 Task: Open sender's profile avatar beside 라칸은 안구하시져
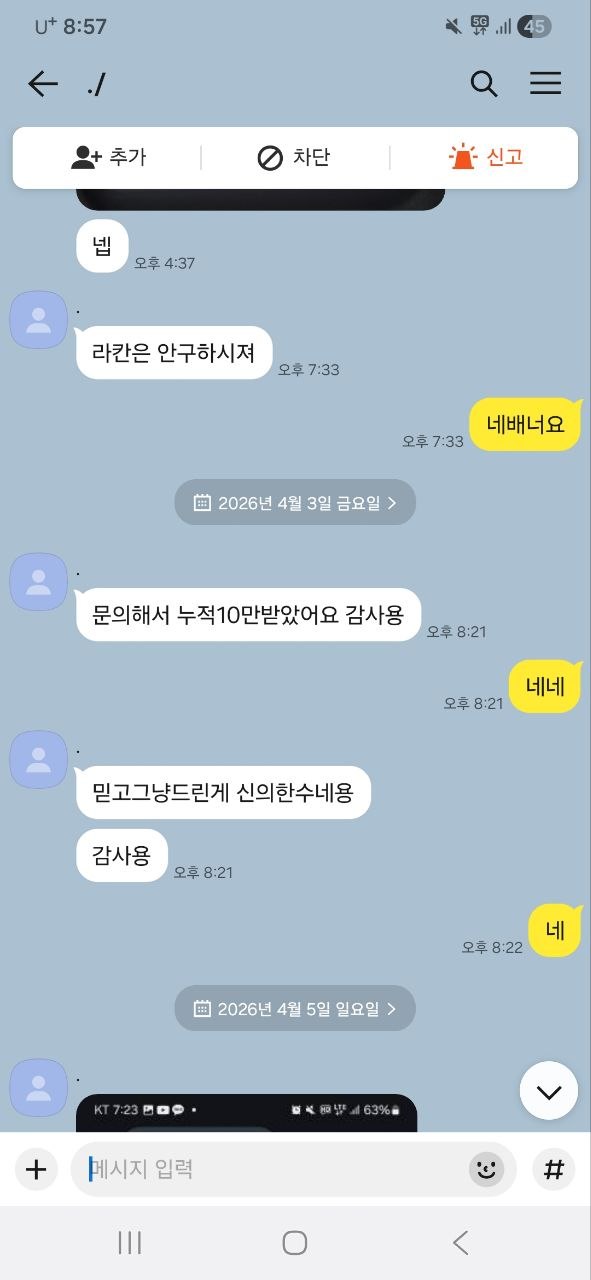pyautogui.click(x=38, y=320)
